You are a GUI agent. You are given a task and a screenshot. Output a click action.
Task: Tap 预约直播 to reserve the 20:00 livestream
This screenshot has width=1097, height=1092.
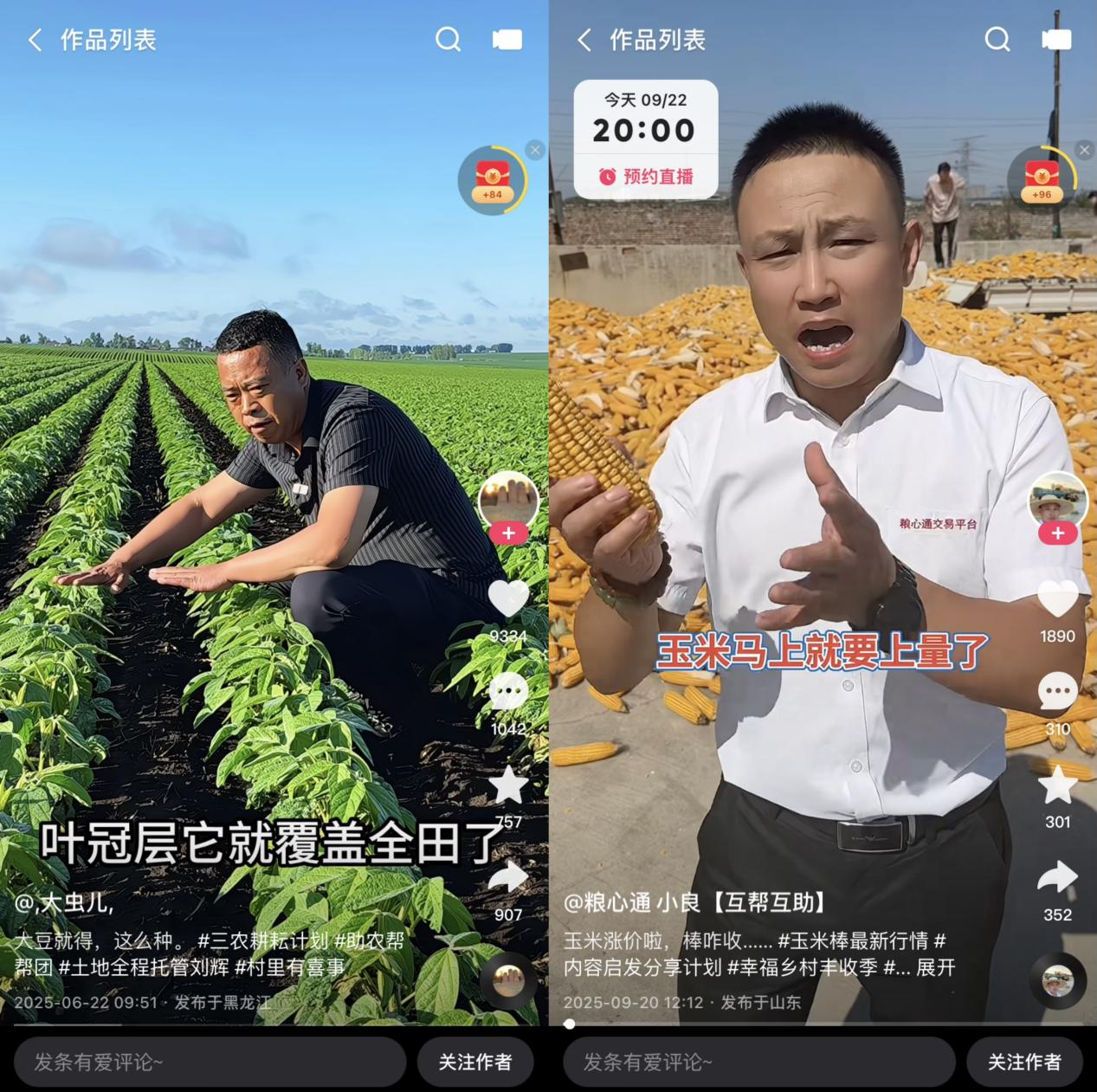tap(646, 177)
